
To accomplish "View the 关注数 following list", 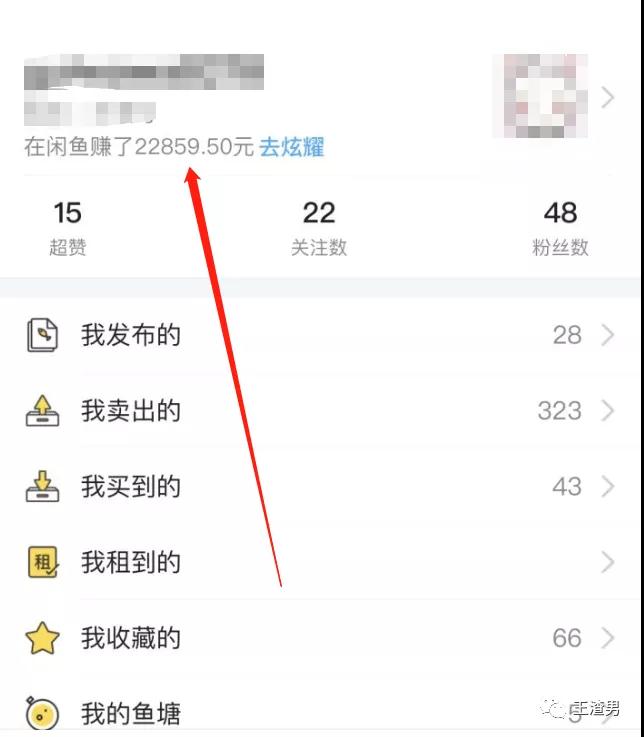I will (319, 227).
